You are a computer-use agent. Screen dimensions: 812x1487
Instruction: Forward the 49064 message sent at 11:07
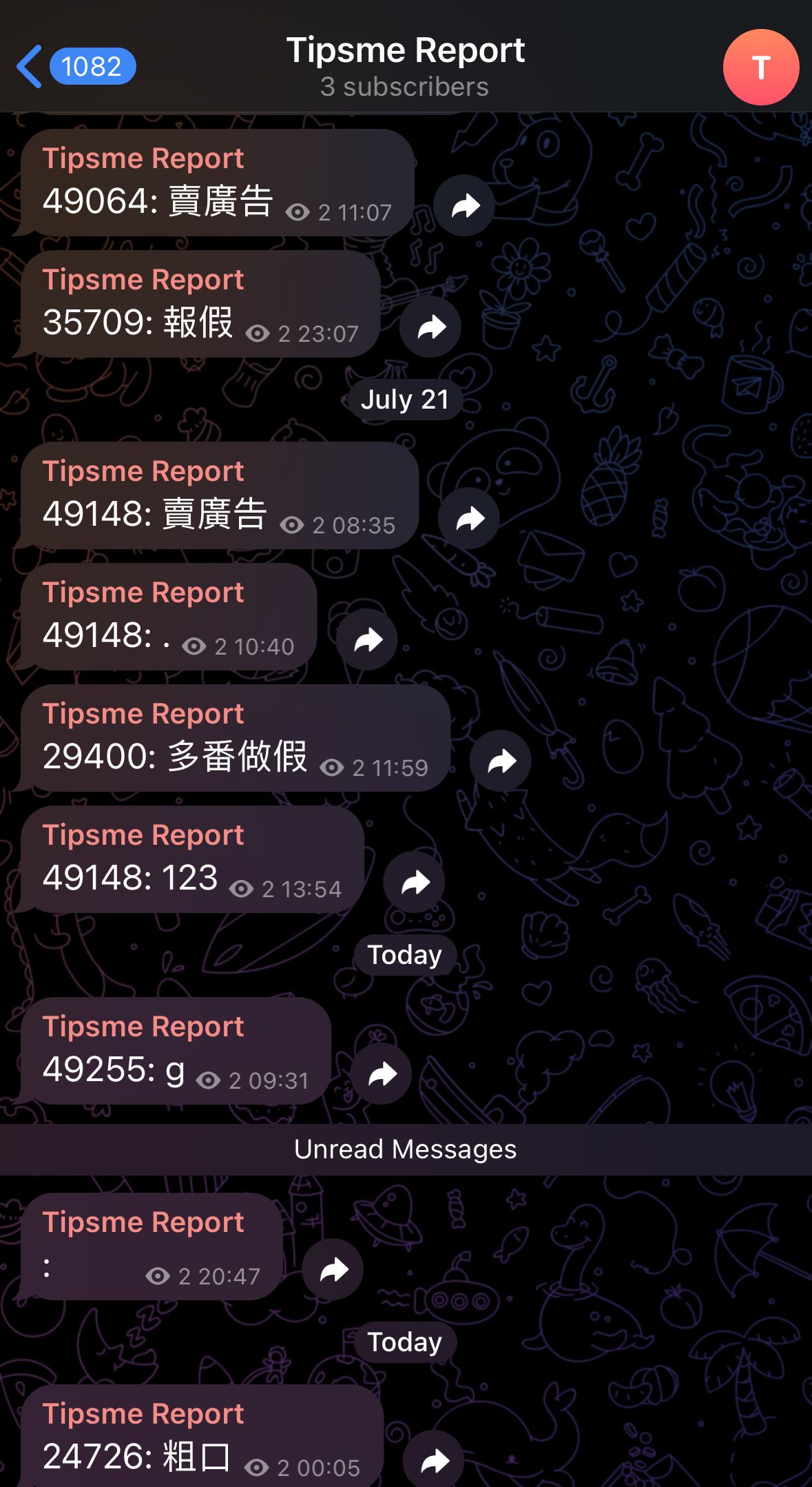click(464, 205)
